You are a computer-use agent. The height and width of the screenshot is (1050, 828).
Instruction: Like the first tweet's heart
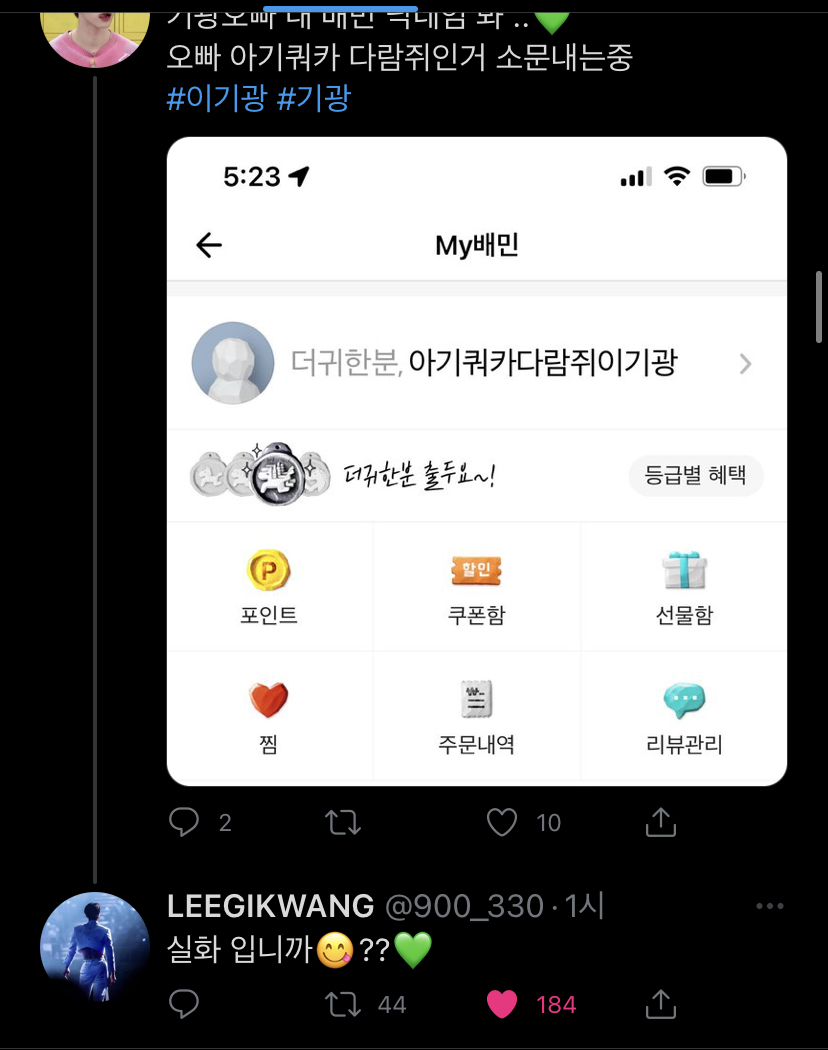pyautogui.click(x=500, y=822)
